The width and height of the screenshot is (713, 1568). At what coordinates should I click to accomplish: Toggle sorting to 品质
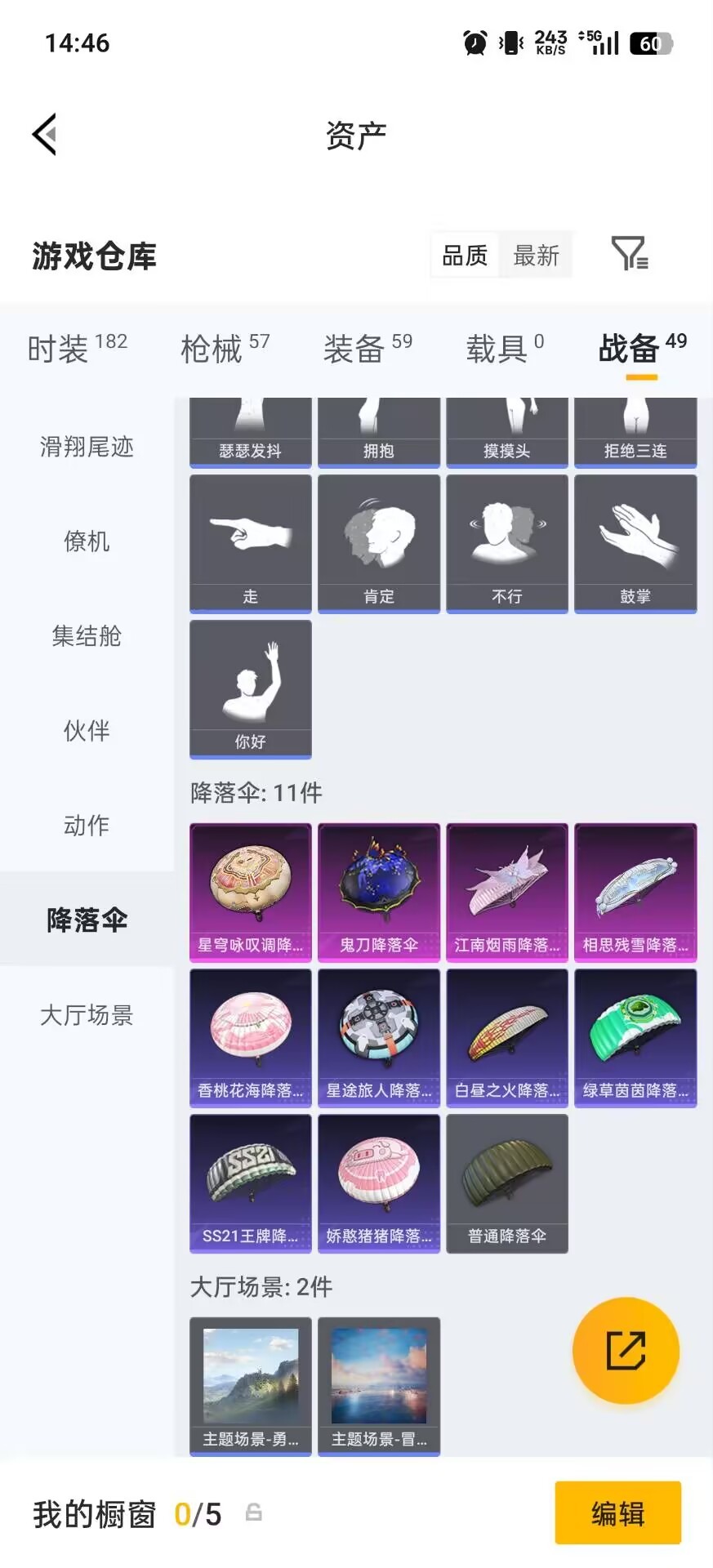point(463,255)
